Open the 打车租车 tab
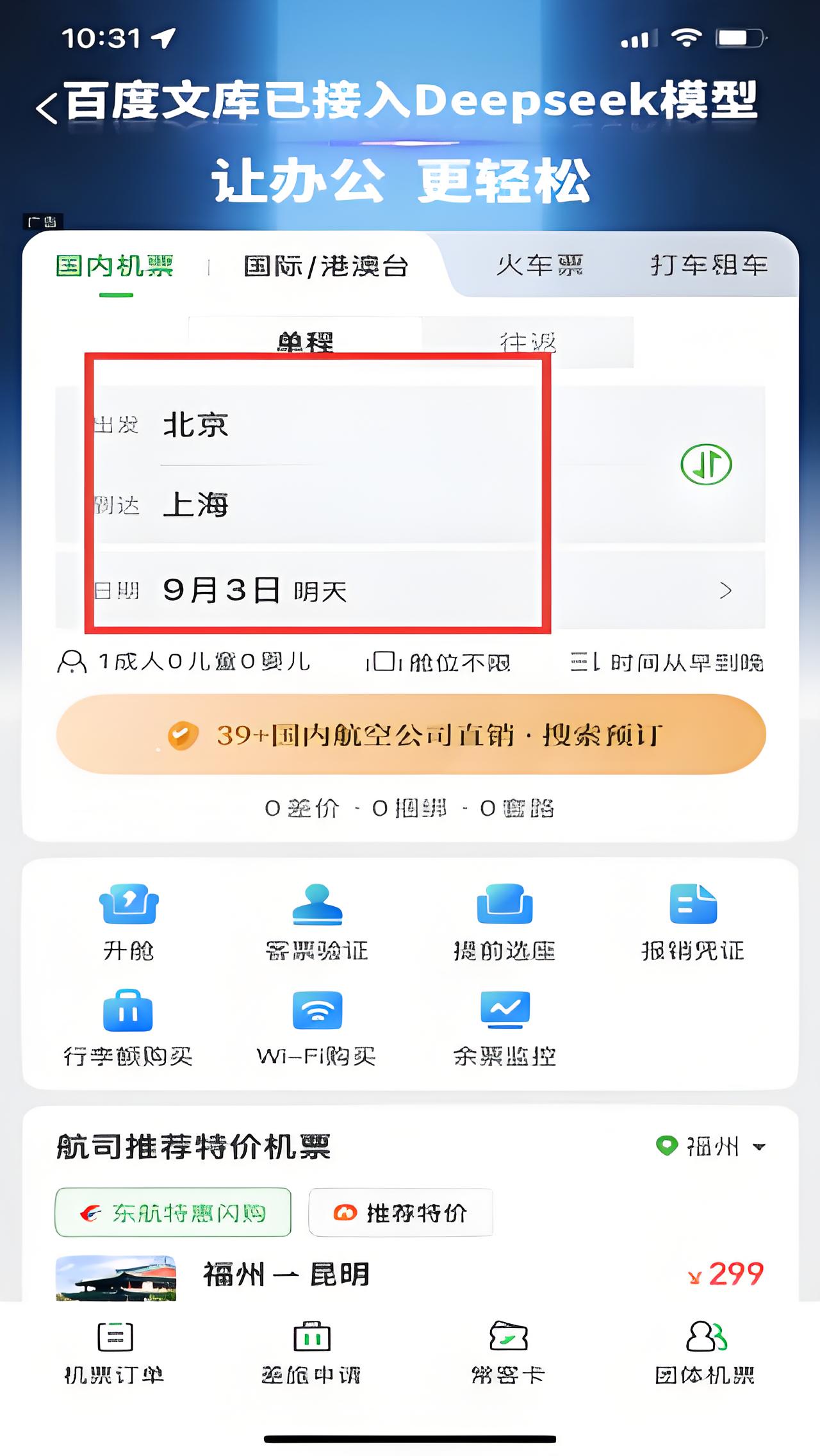 [709, 265]
